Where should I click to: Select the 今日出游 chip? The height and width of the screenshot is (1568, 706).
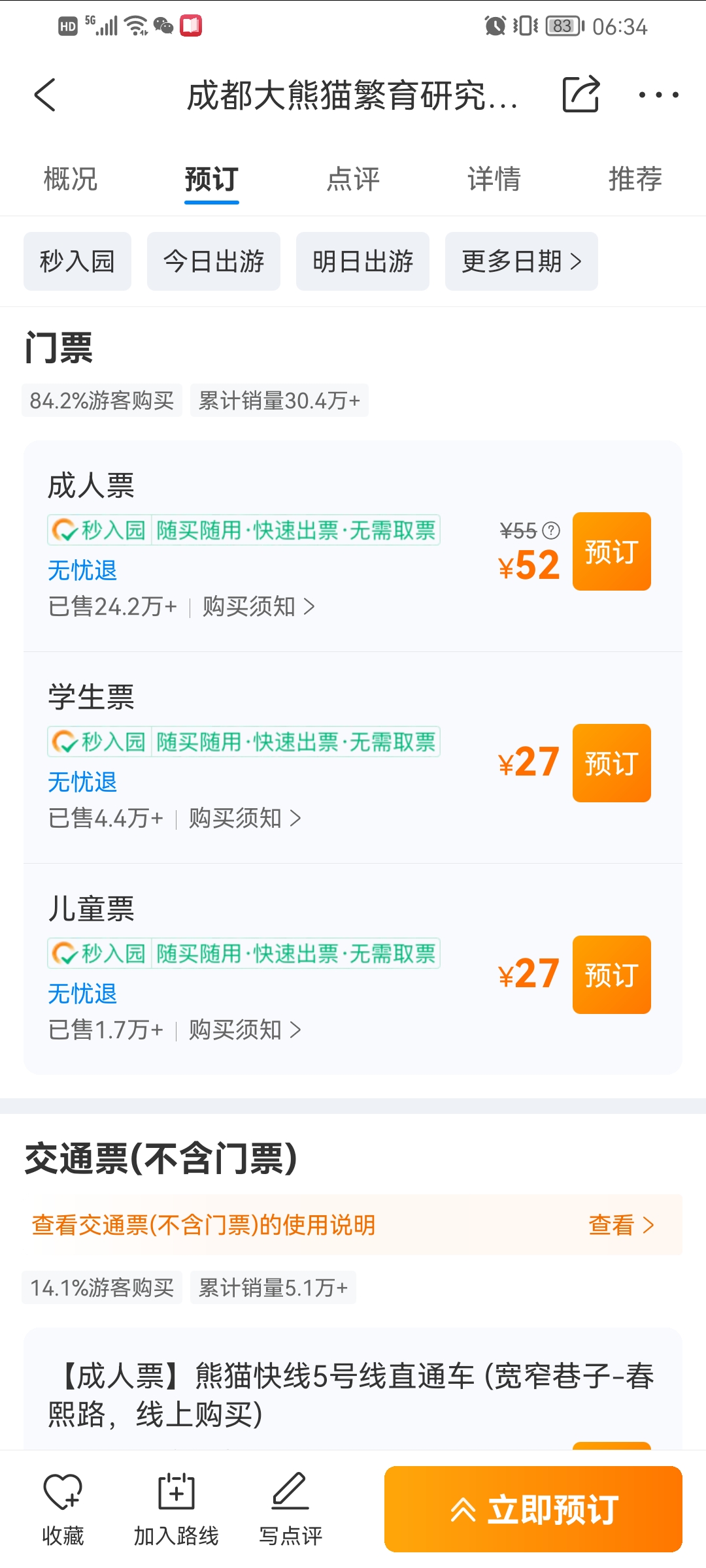tap(214, 261)
